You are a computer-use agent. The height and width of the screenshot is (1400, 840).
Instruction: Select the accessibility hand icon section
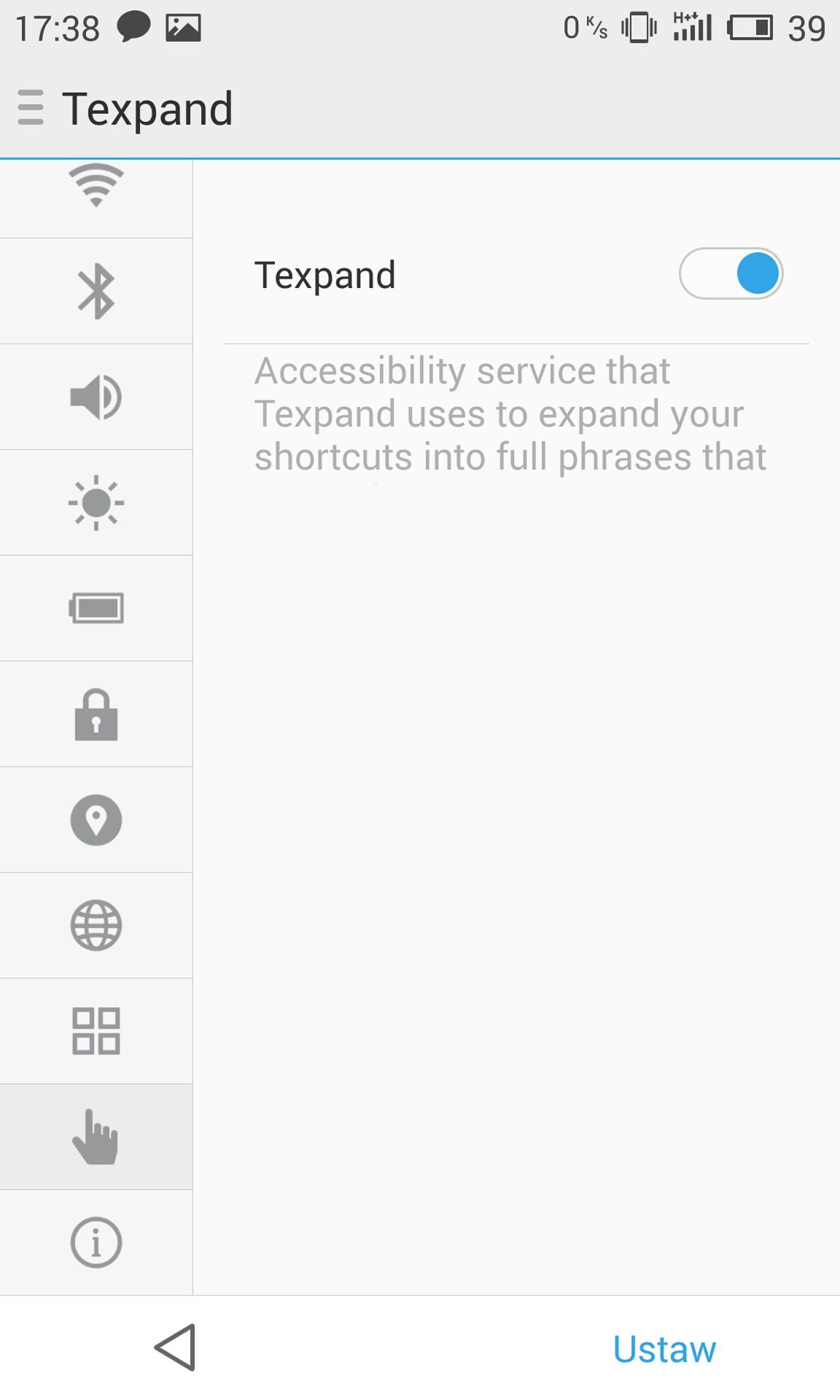point(96,1137)
